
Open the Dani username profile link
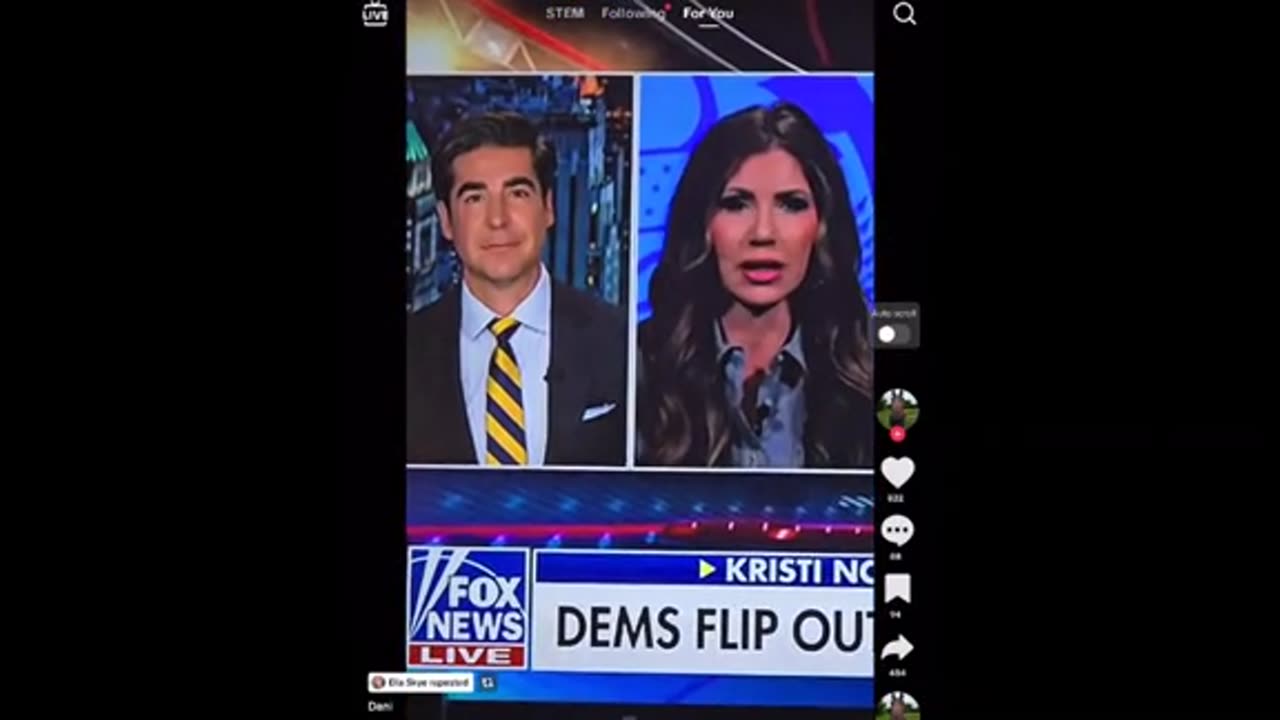[380, 706]
